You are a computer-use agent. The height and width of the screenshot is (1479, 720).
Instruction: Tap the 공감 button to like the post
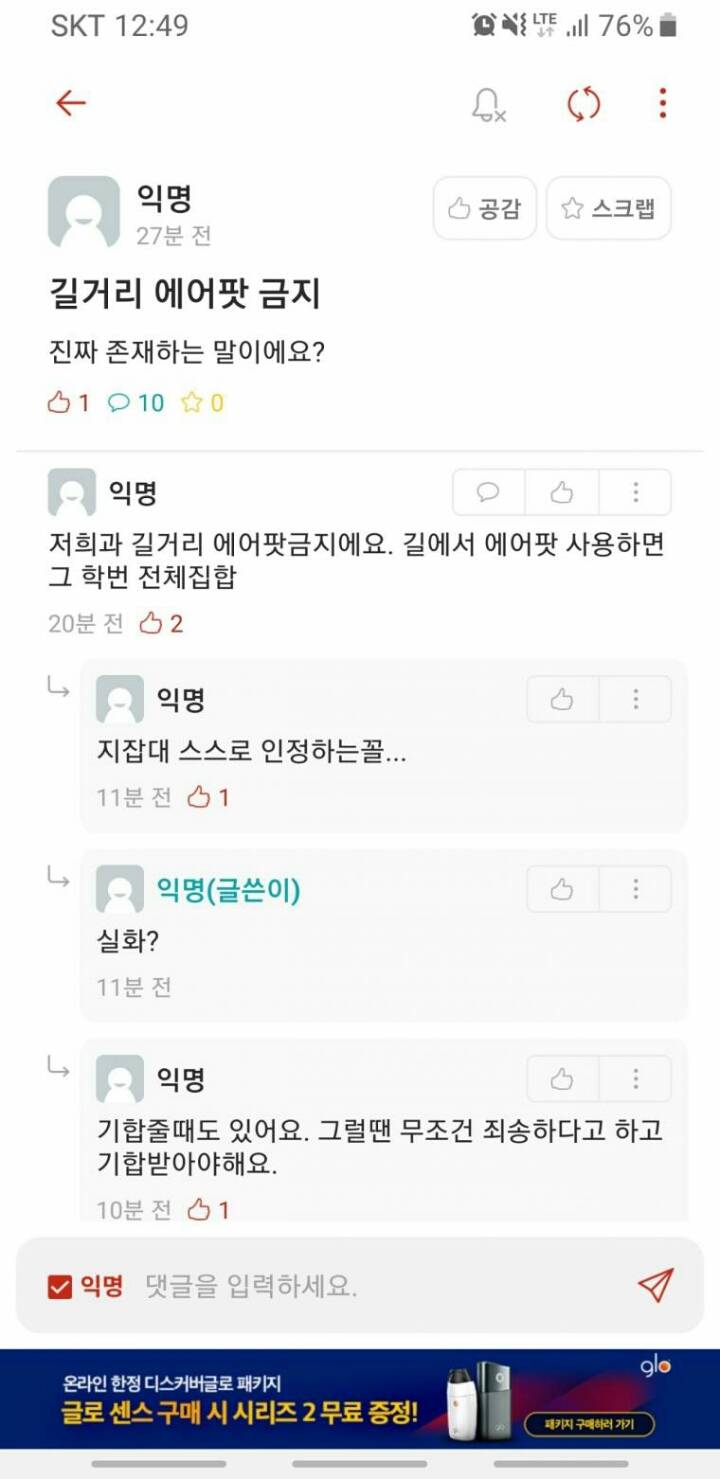(484, 208)
